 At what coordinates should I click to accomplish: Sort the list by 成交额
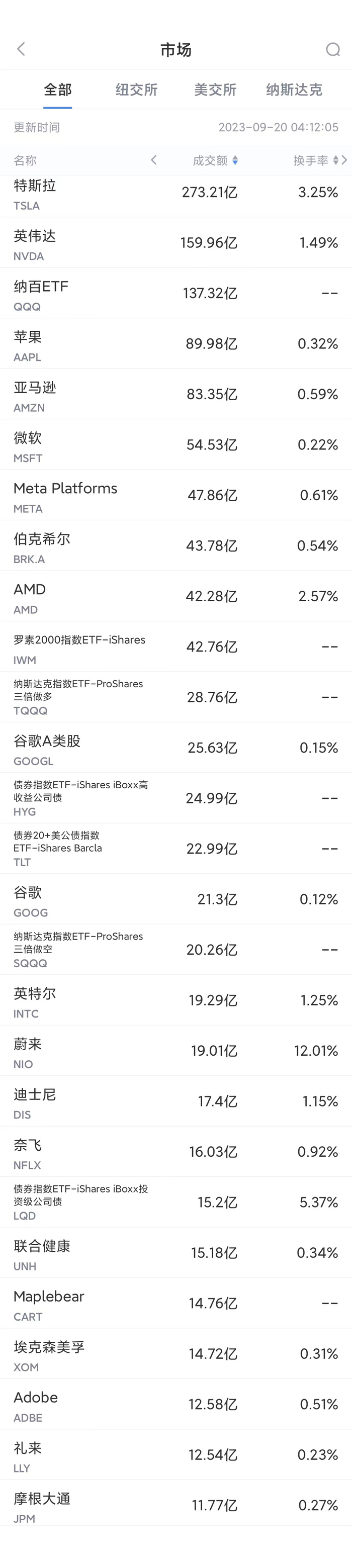pyautogui.click(x=215, y=160)
